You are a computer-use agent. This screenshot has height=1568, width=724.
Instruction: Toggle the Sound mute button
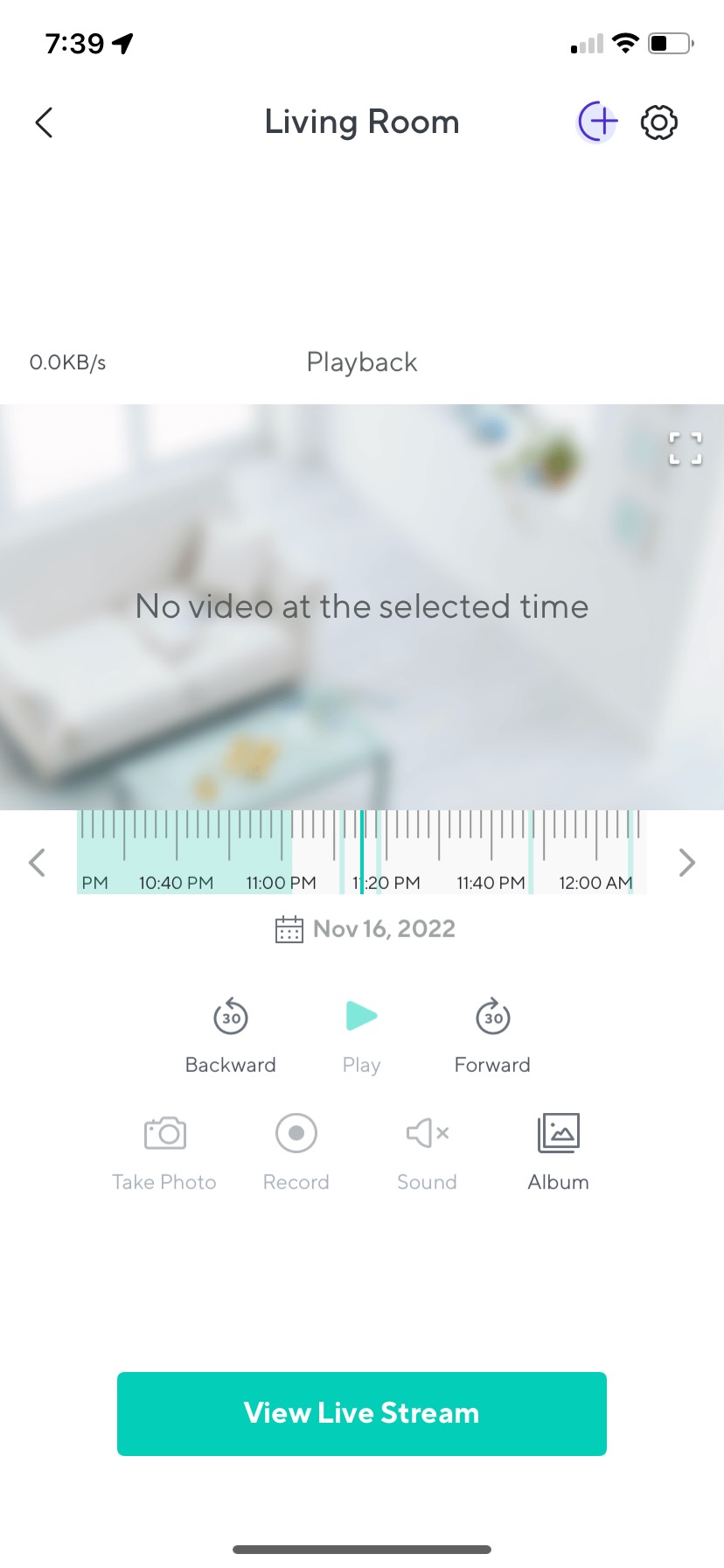[428, 1134]
